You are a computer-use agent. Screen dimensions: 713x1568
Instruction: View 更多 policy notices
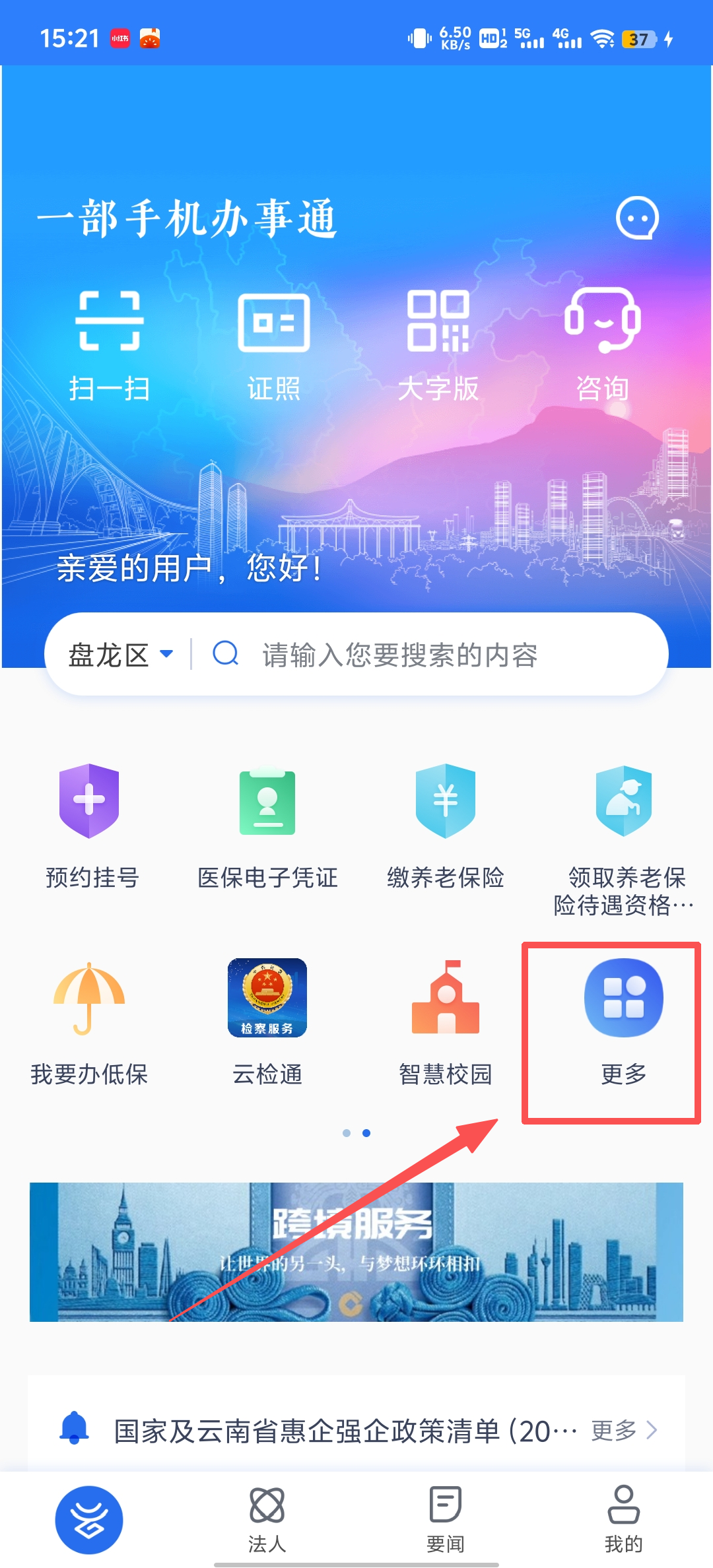(623, 1431)
